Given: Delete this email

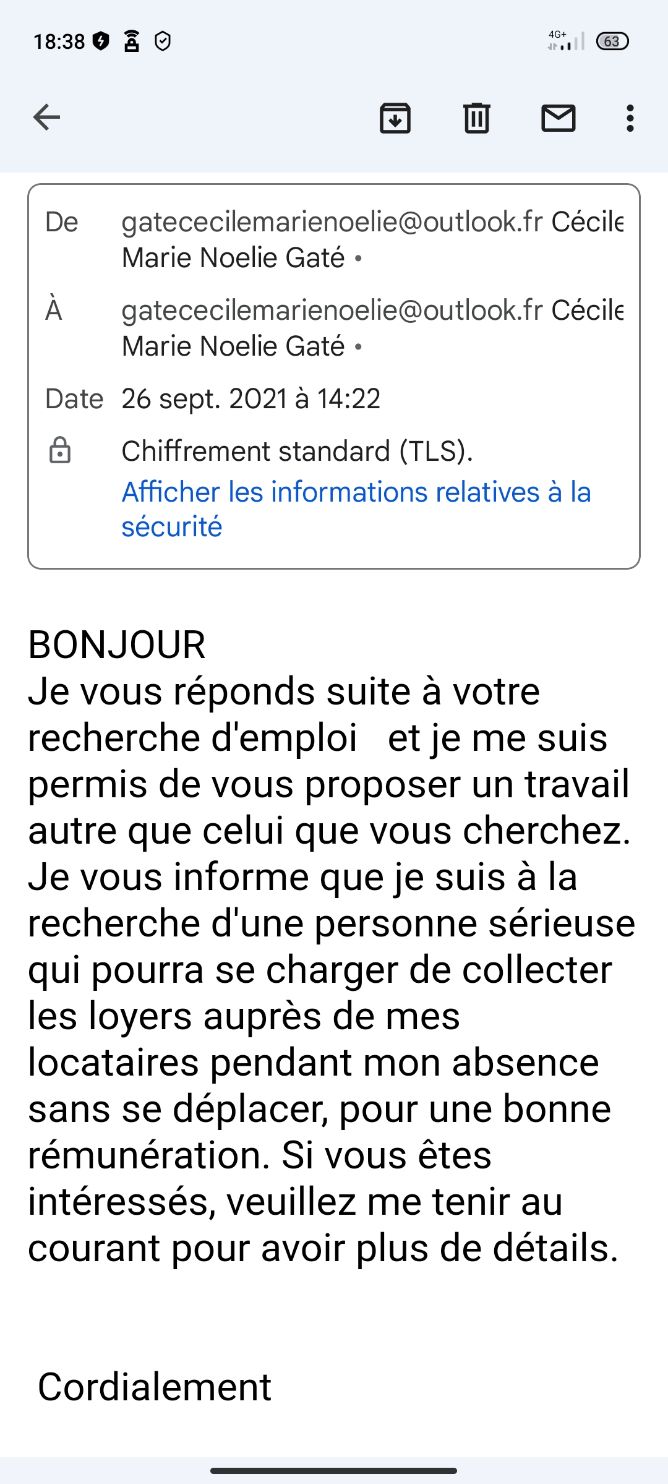Looking at the screenshot, I should click(477, 118).
